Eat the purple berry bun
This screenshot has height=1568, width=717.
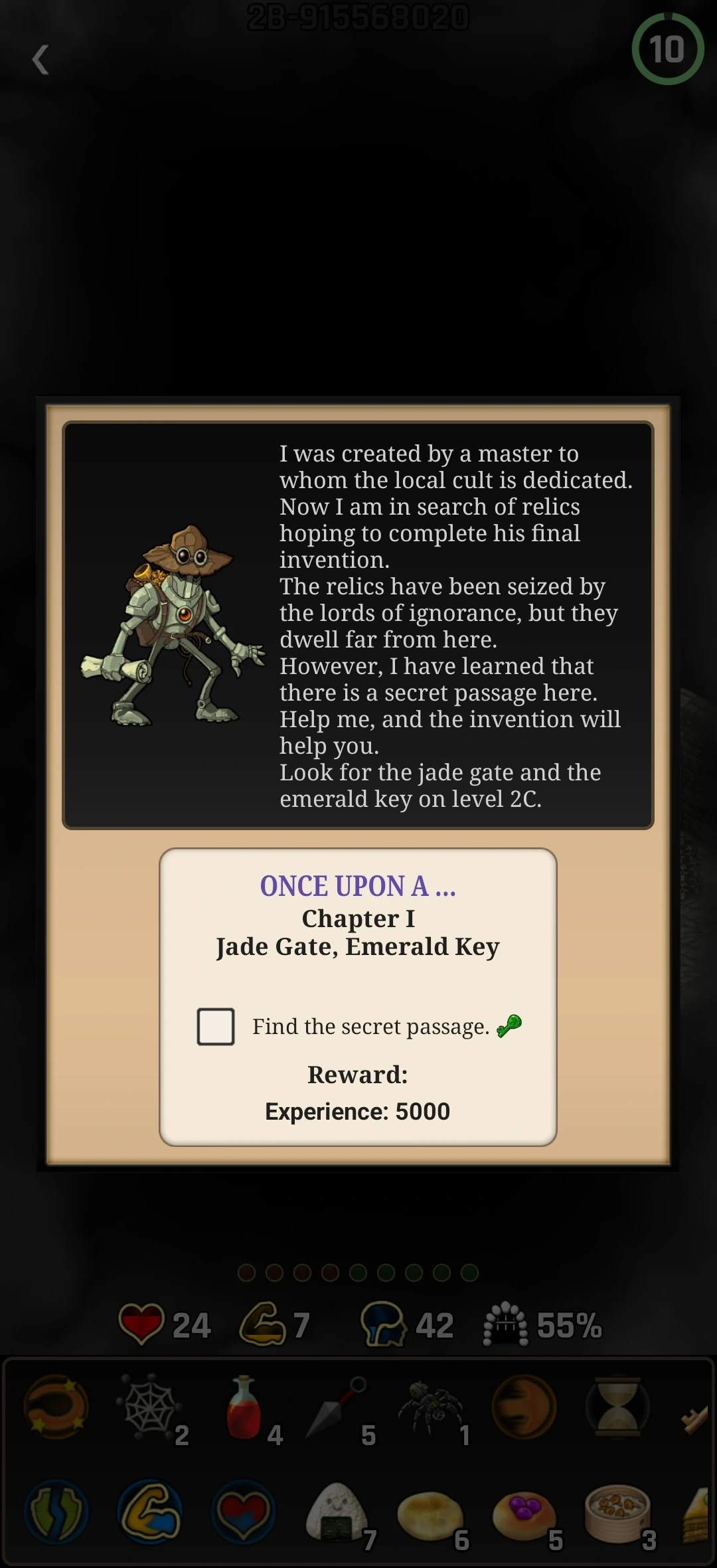[x=524, y=1513]
